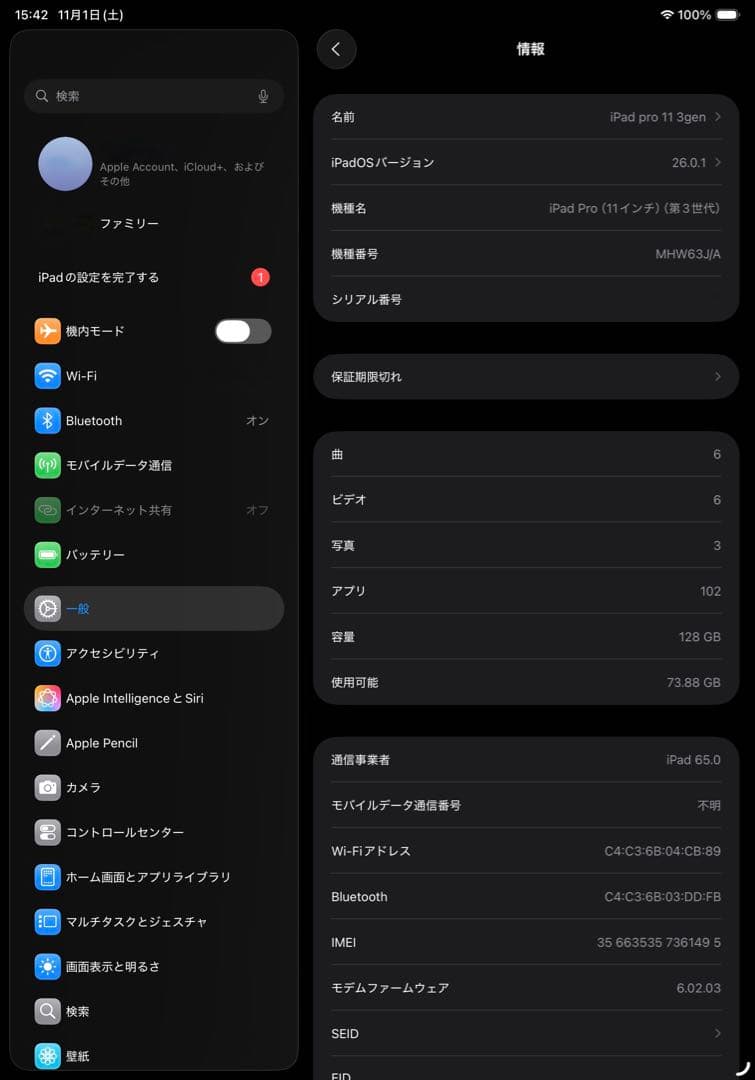Tap the back arrow on the 情報 page
Viewport: 755px width, 1080px height.
click(336, 49)
